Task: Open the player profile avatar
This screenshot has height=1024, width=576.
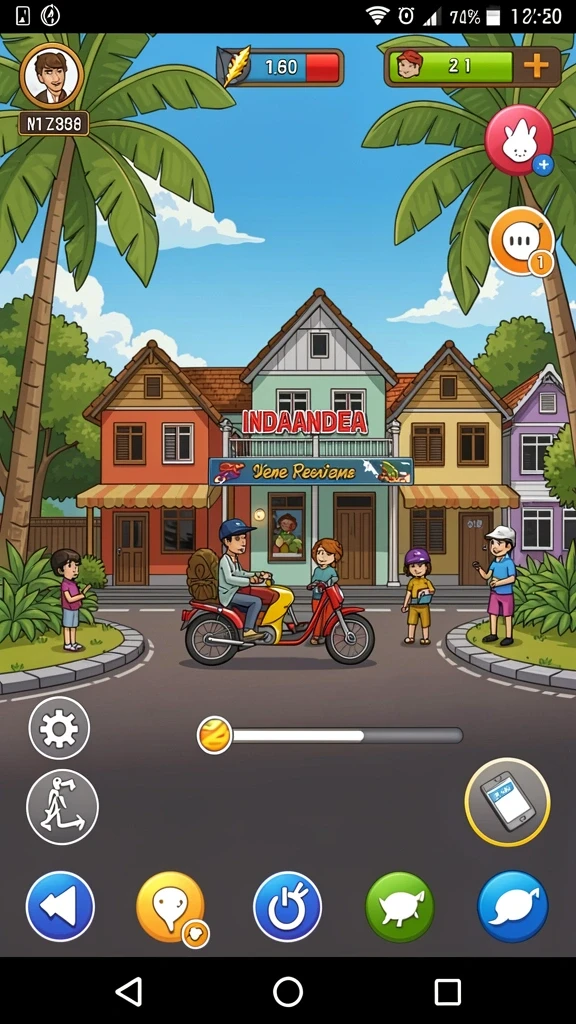Action: tap(52, 76)
